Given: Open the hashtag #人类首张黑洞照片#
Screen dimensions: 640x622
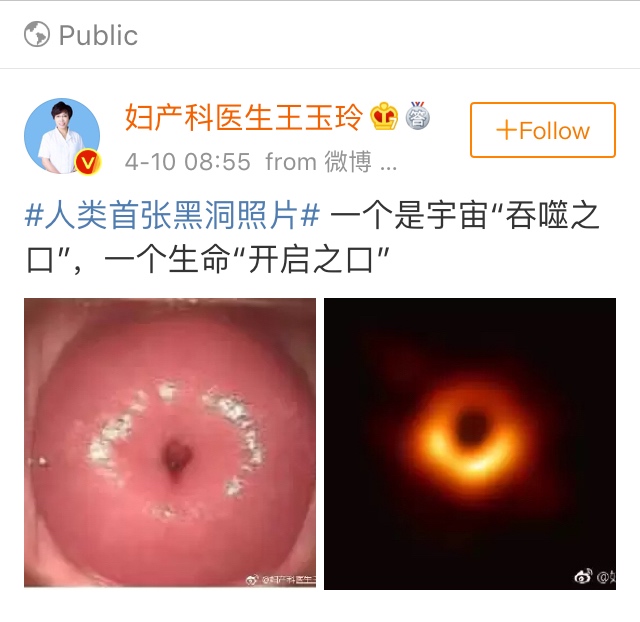Looking at the screenshot, I should click(170, 216).
